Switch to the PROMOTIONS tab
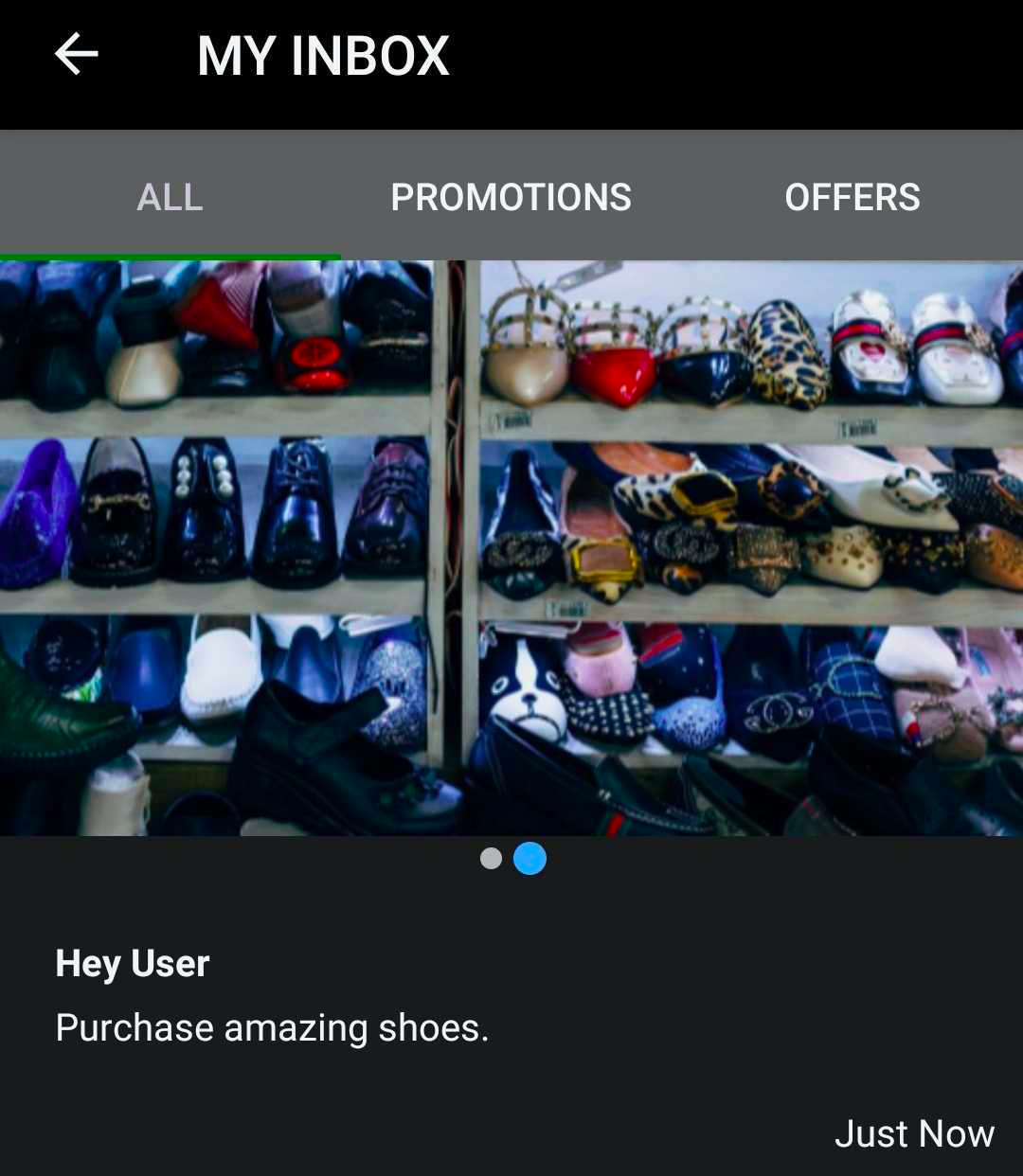Image resolution: width=1023 pixels, height=1176 pixels. pos(511,197)
